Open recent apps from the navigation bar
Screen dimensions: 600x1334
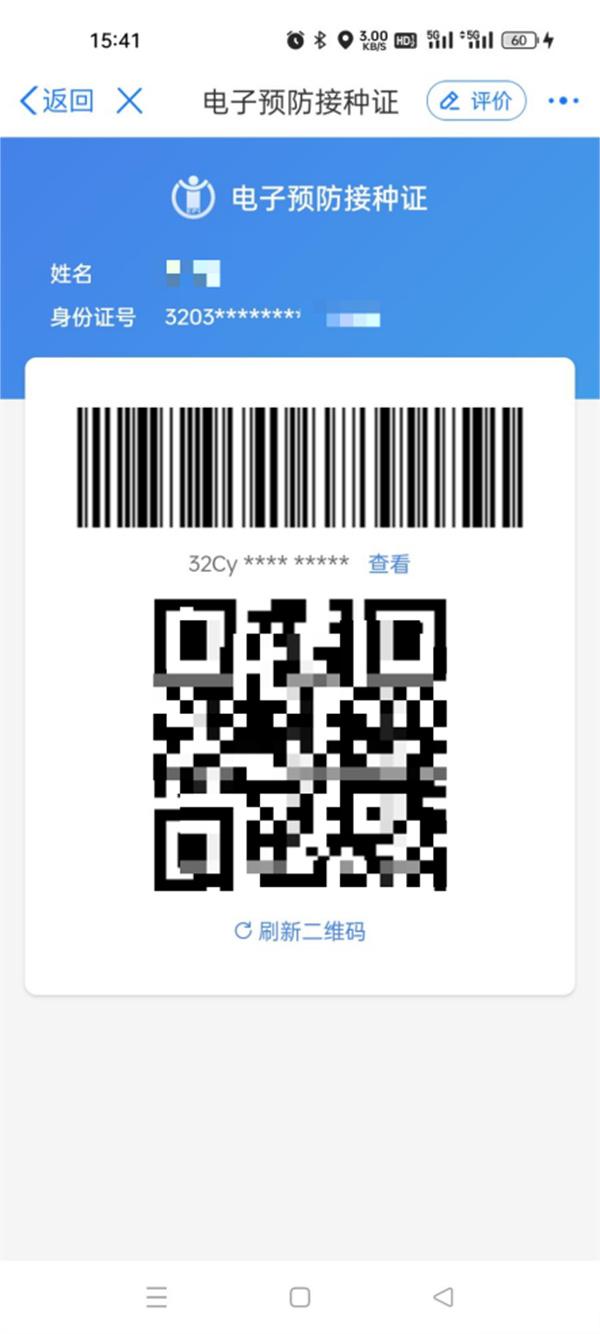(157, 1297)
